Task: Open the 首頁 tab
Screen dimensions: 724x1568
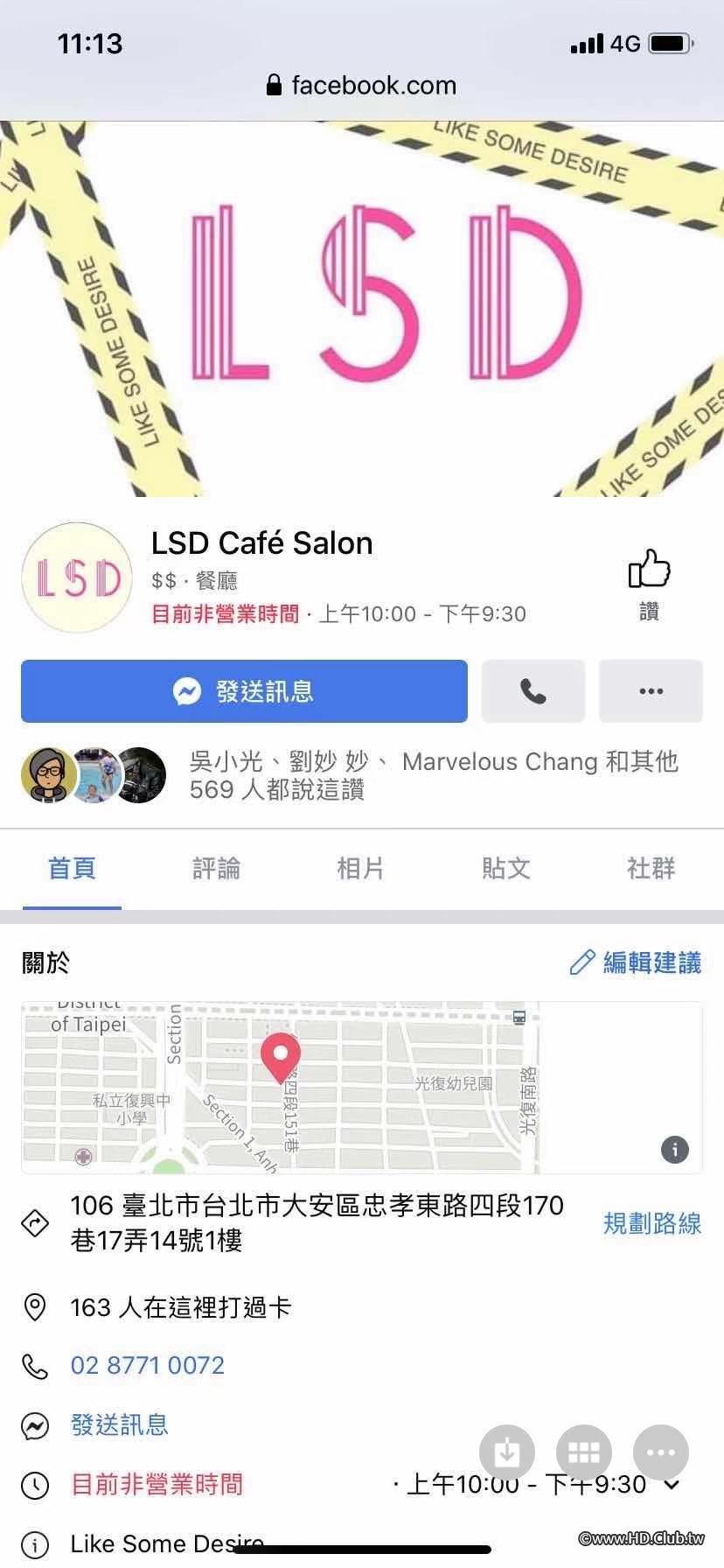Action: coord(72,868)
